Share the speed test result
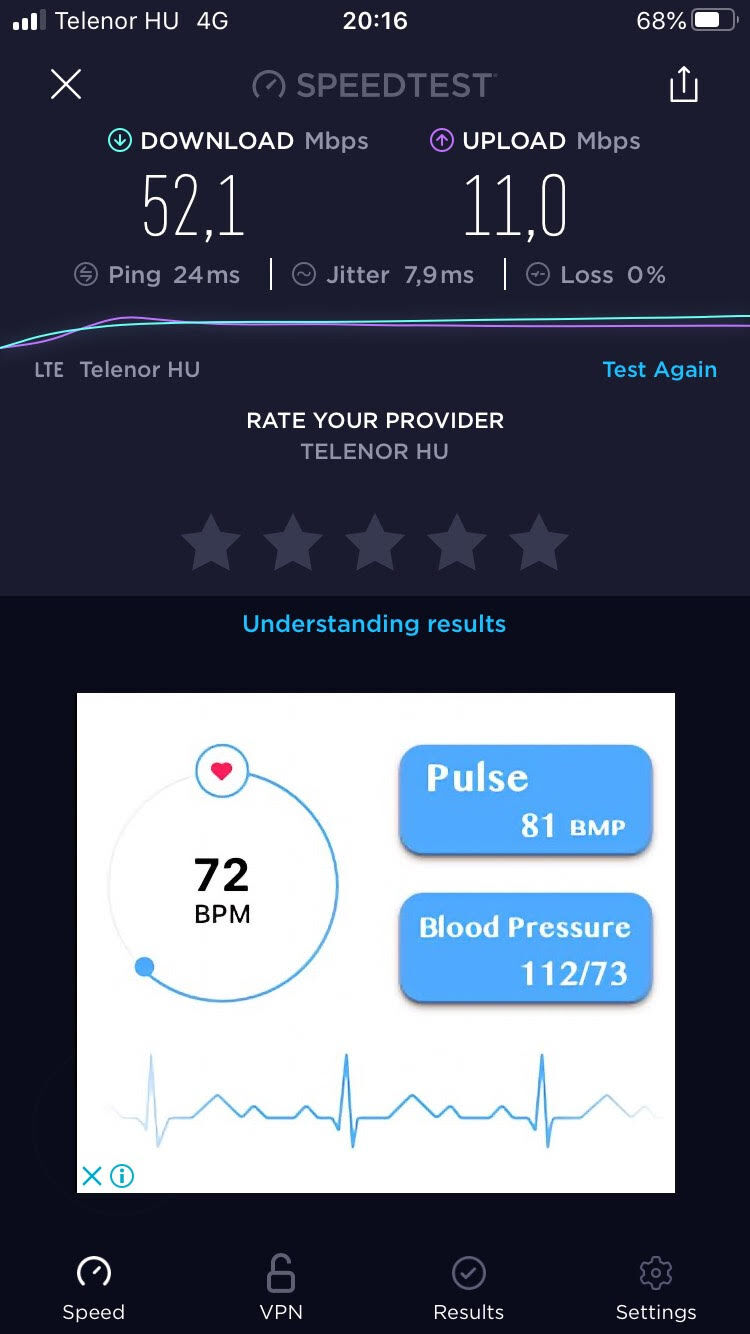This screenshot has height=1334, width=750. 683,84
